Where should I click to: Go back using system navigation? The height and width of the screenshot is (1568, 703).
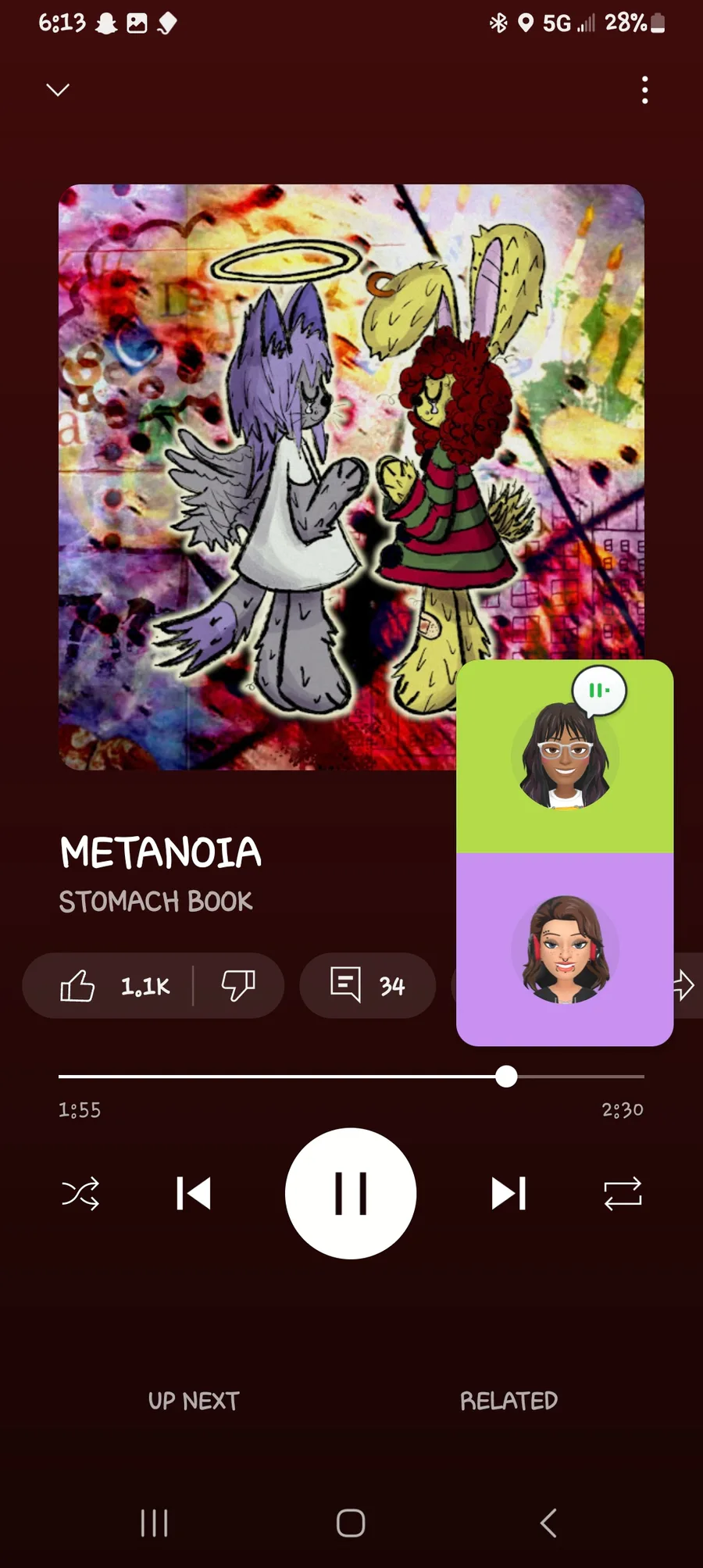click(x=548, y=1523)
